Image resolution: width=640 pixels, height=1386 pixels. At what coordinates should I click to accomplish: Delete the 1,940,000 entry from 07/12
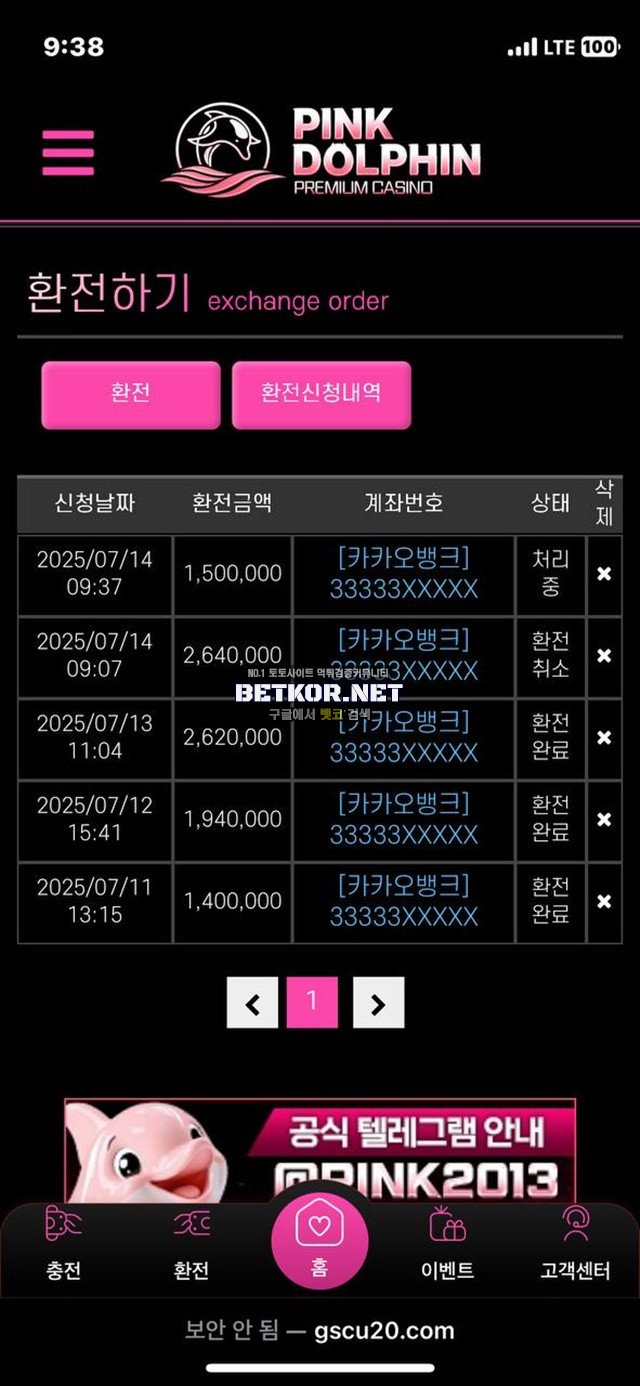pyautogui.click(x=603, y=820)
